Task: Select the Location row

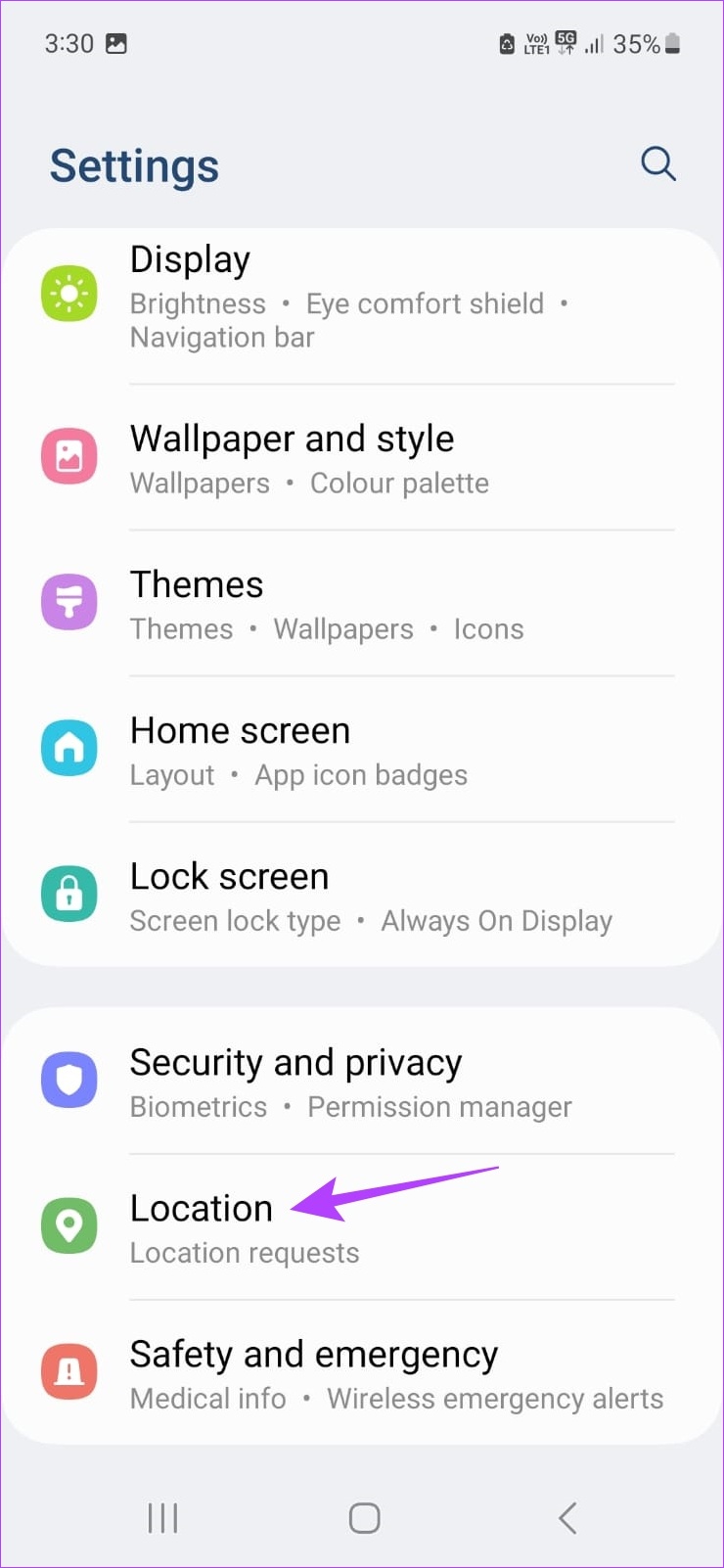Action: 362,1227
